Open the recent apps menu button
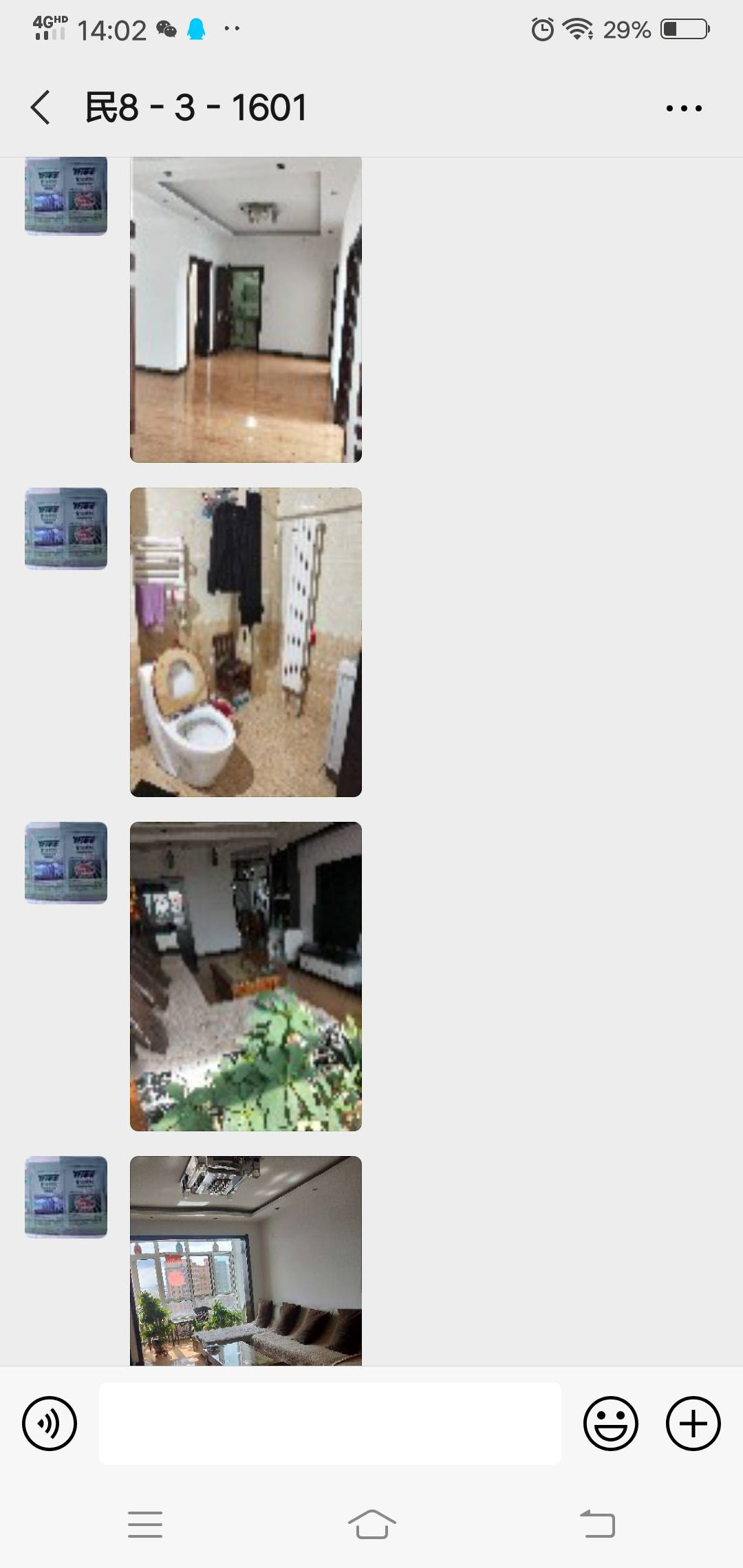The height and width of the screenshot is (1568, 743). 145,1524
